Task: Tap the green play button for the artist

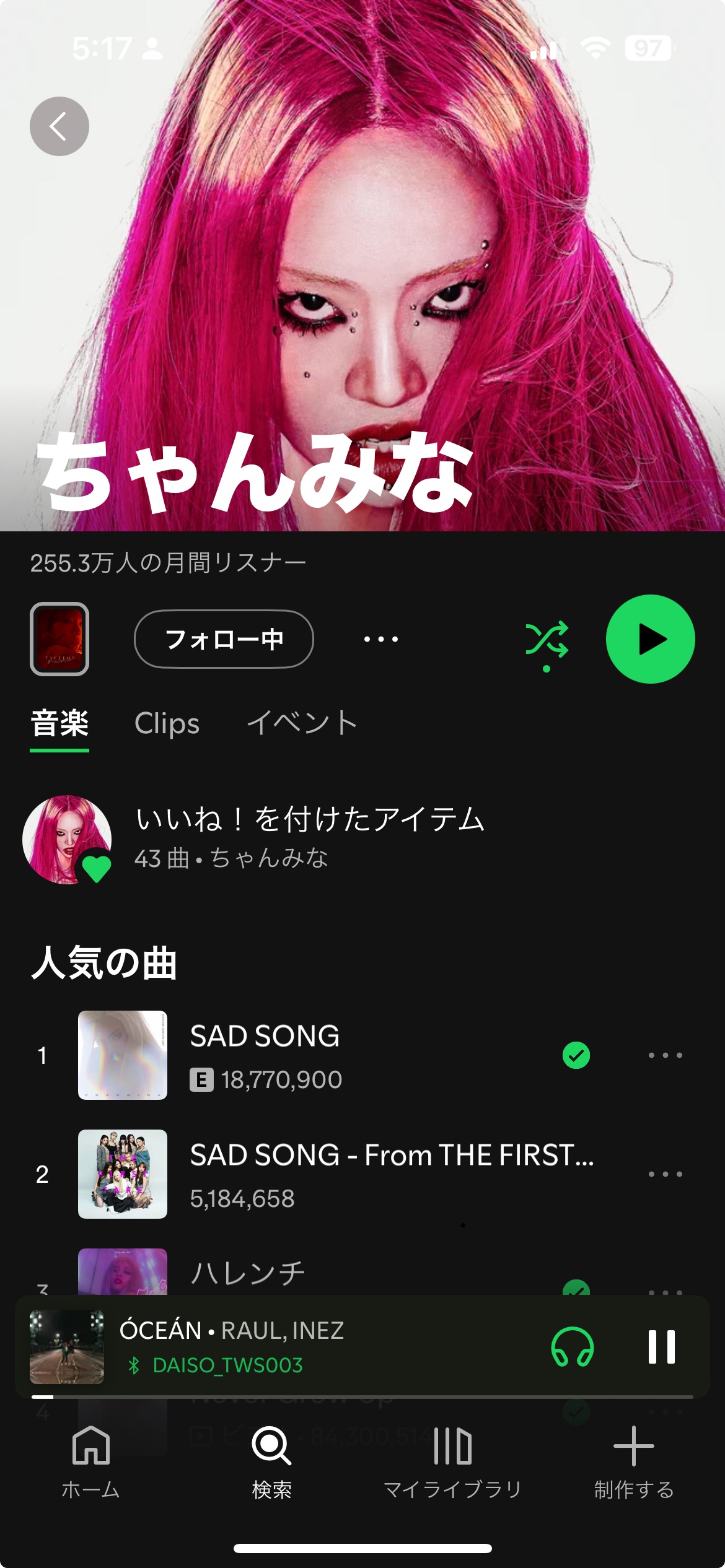Action: [649, 639]
